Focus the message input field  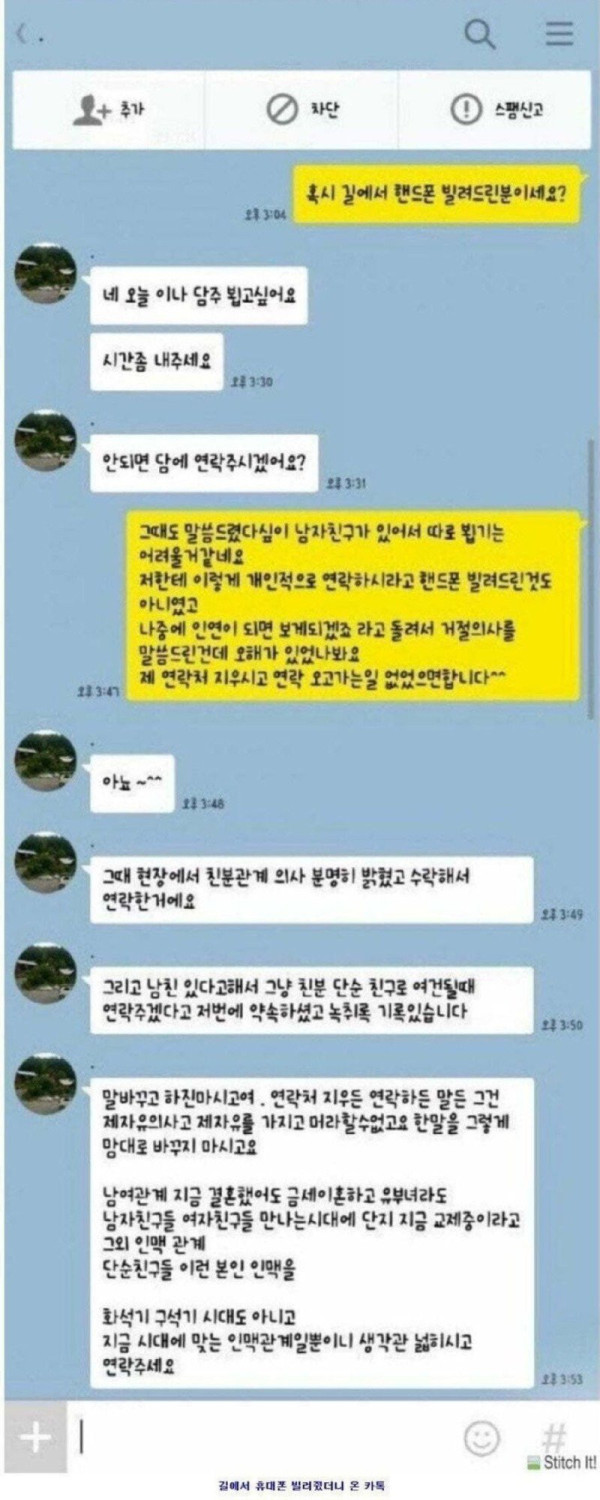click(x=260, y=1437)
